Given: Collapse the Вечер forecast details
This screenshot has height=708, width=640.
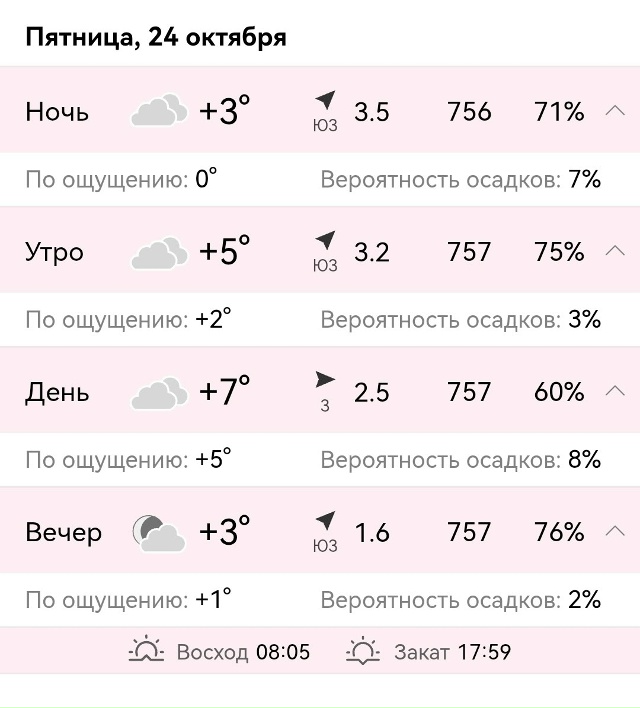Looking at the screenshot, I should pyautogui.click(x=615, y=531).
